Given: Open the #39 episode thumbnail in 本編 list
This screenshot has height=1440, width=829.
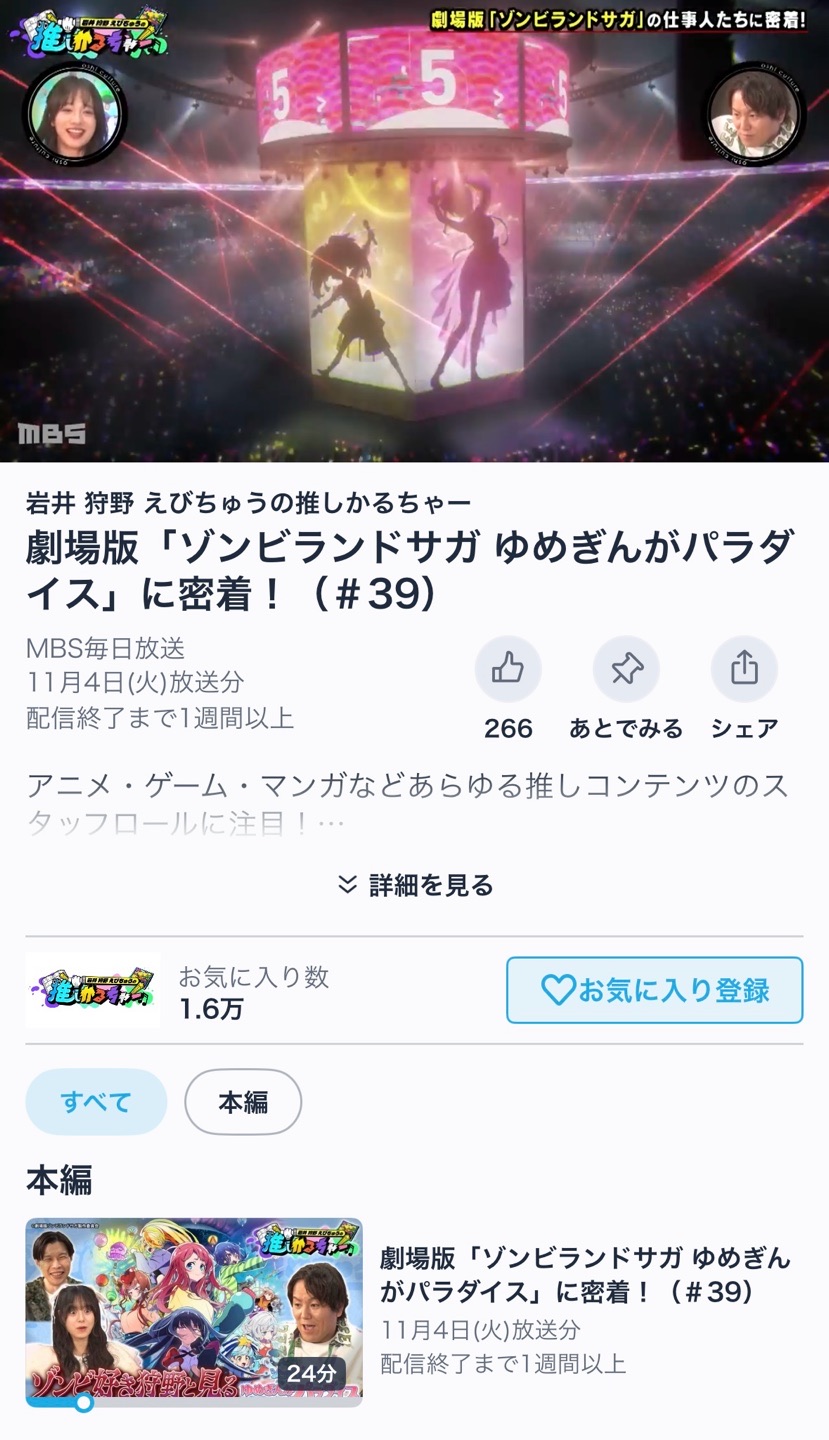Looking at the screenshot, I should (194, 1311).
